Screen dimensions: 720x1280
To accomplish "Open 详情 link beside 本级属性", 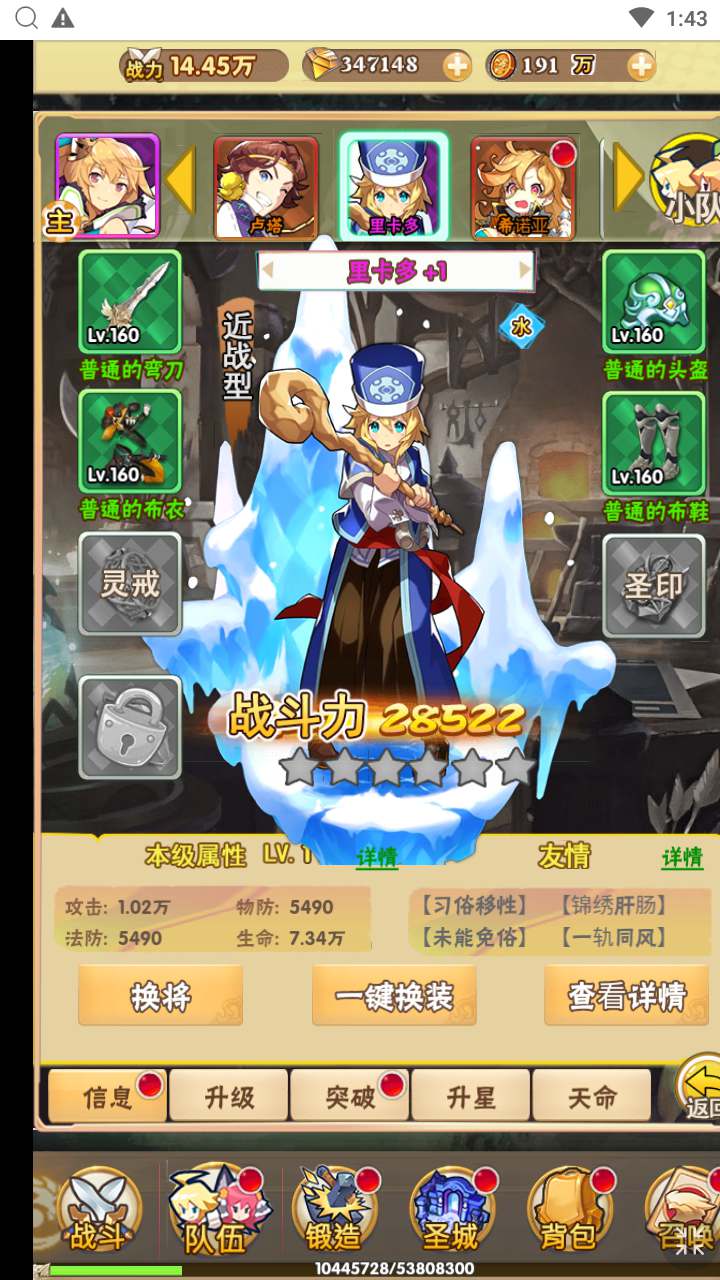I will pos(377,858).
